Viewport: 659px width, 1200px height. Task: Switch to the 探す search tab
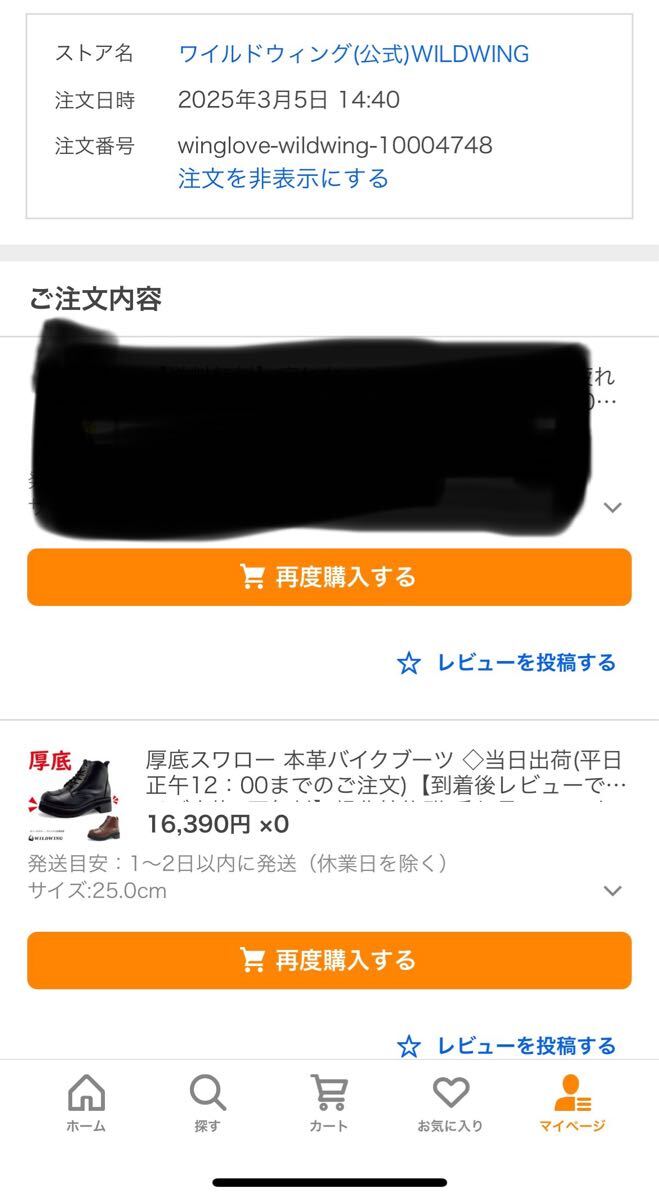click(207, 1104)
